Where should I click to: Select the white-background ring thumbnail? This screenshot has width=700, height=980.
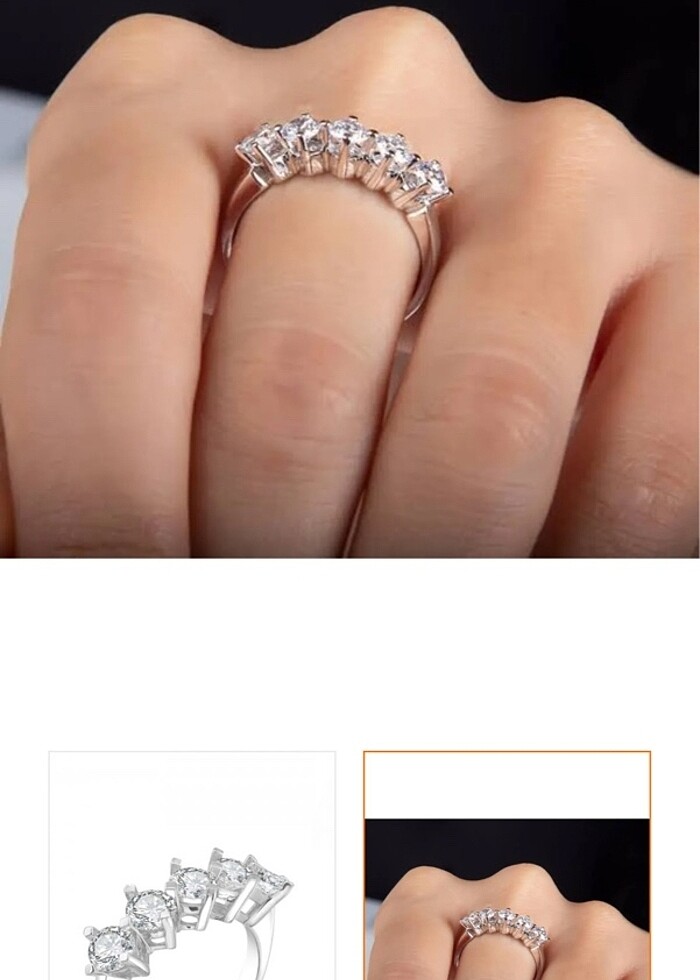tap(192, 866)
